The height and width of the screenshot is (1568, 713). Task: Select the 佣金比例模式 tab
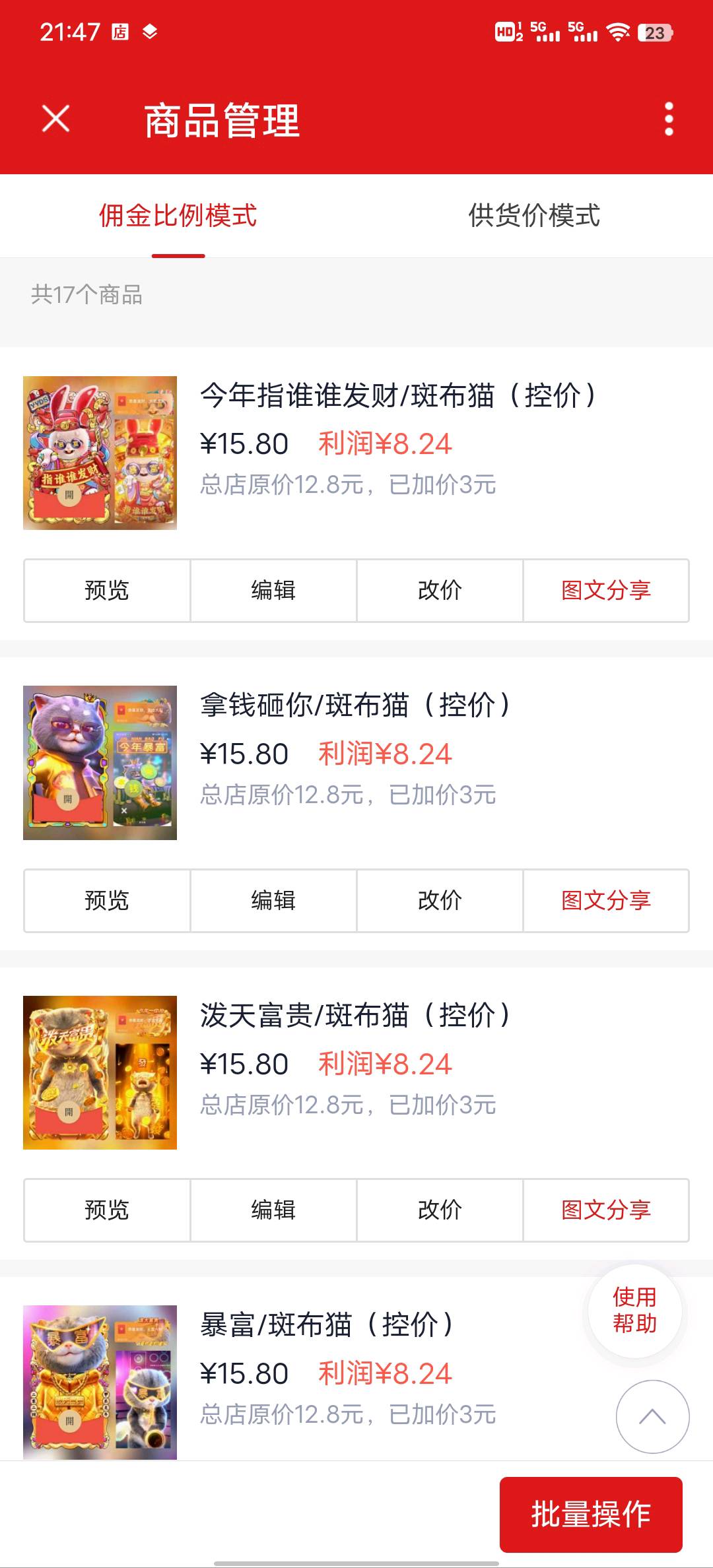coord(178,216)
